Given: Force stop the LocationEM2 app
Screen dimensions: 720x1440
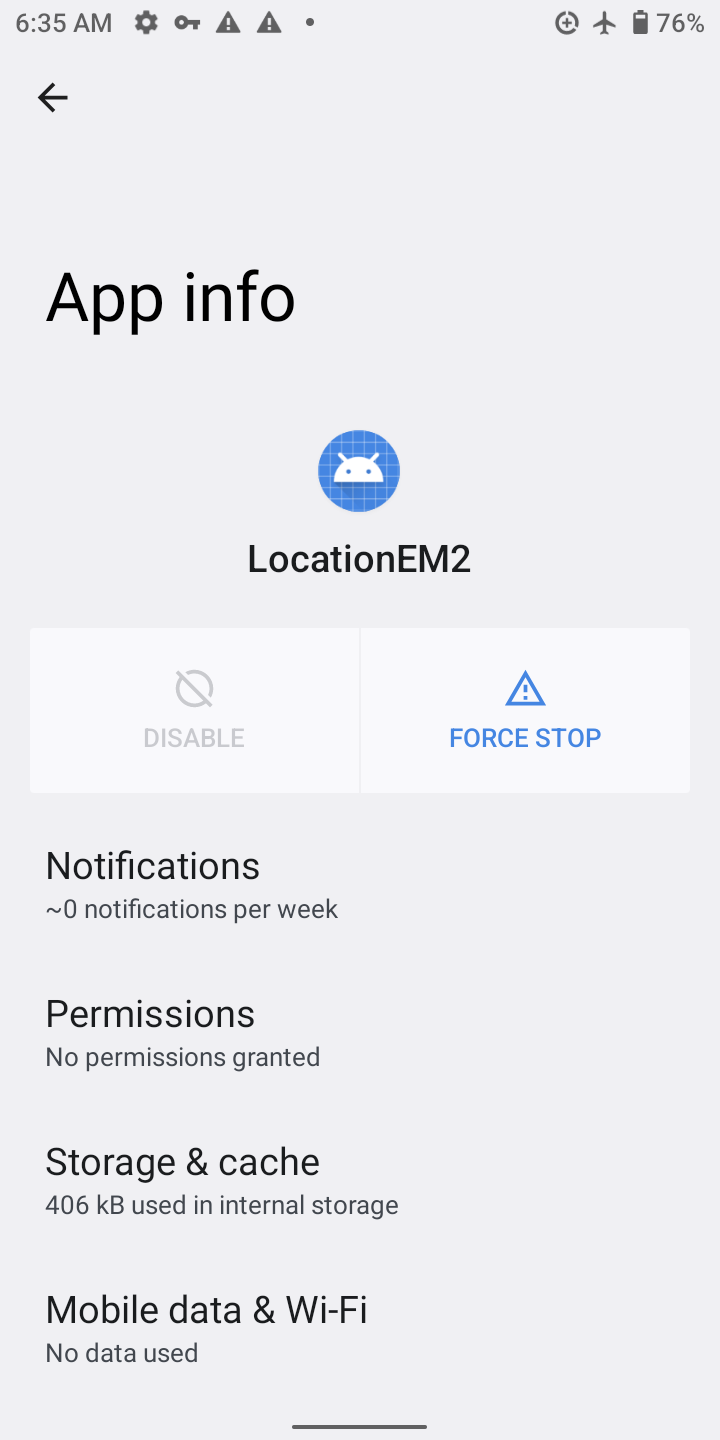Looking at the screenshot, I should (524, 711).
